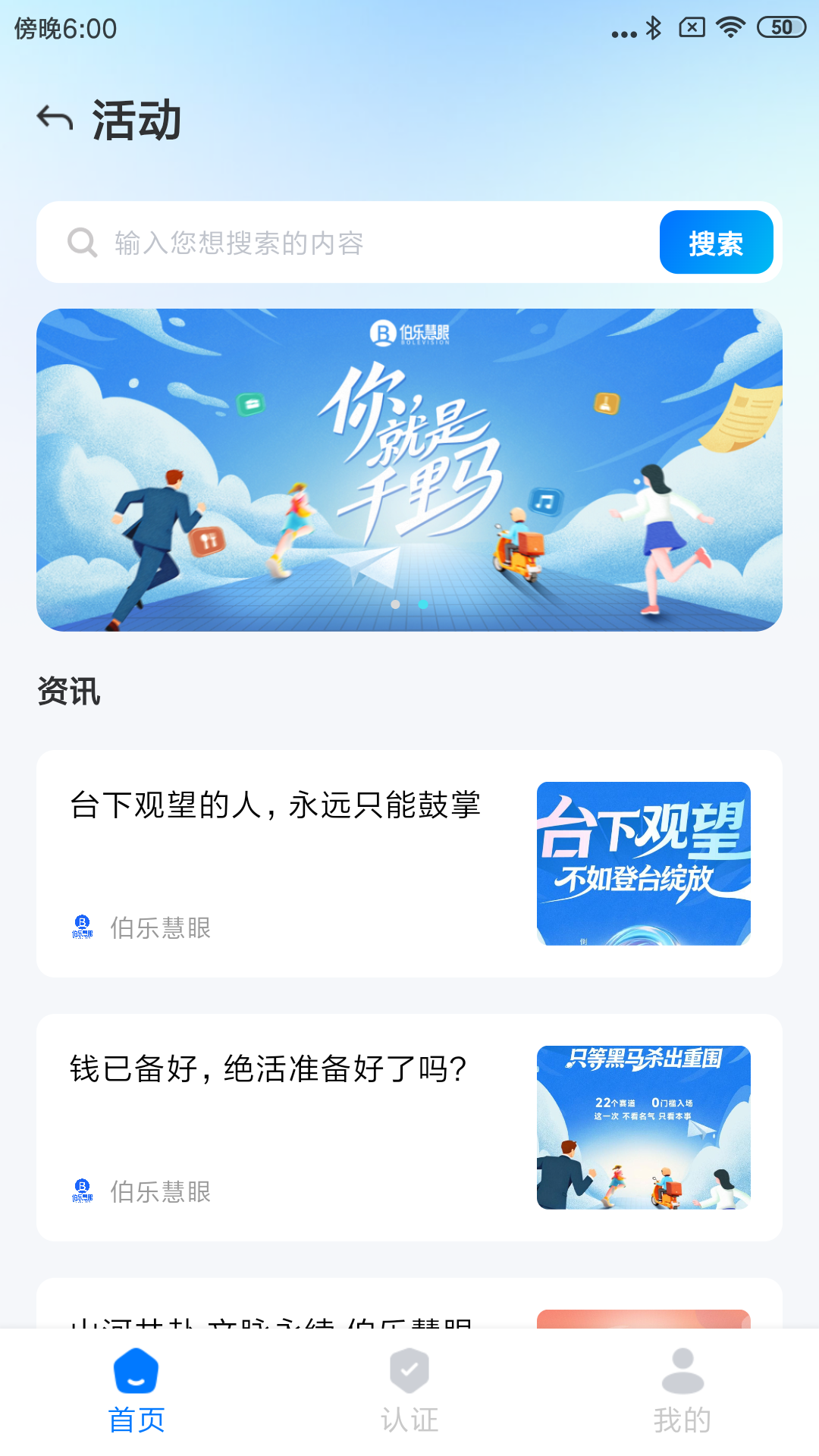Viewport: 819px width, 1456px height.
Task: Tap the Bluetooth icon in status bar
Action: coord(654,27)
